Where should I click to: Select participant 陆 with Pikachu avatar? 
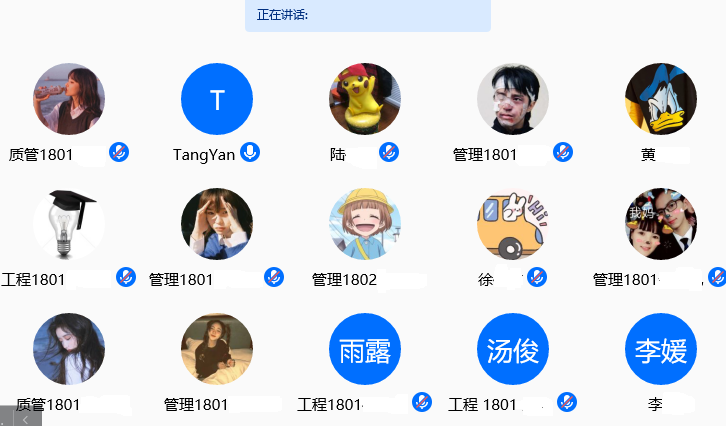tap(365, 99)
